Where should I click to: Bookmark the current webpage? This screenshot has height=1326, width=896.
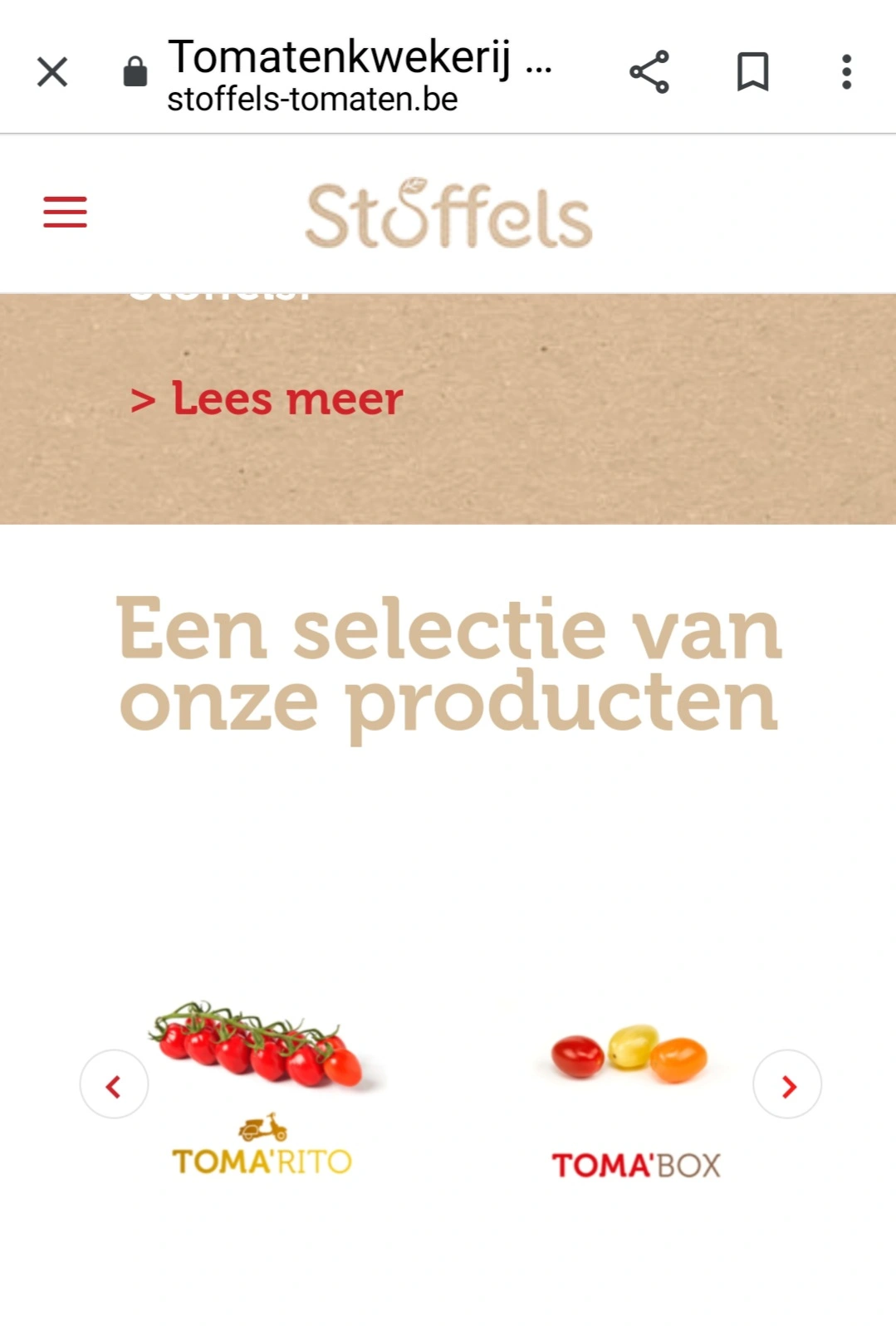[752, 72]
